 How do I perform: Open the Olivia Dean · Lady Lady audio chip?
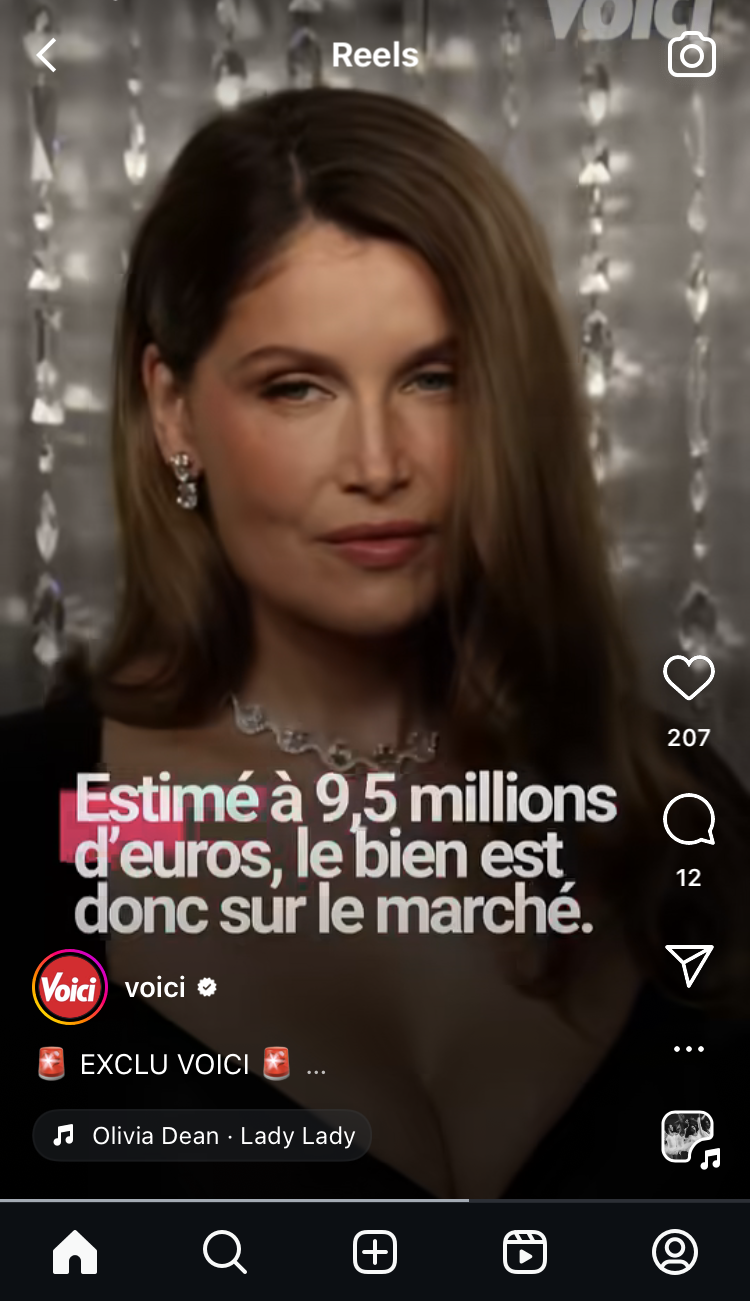tap(203, 1136)
